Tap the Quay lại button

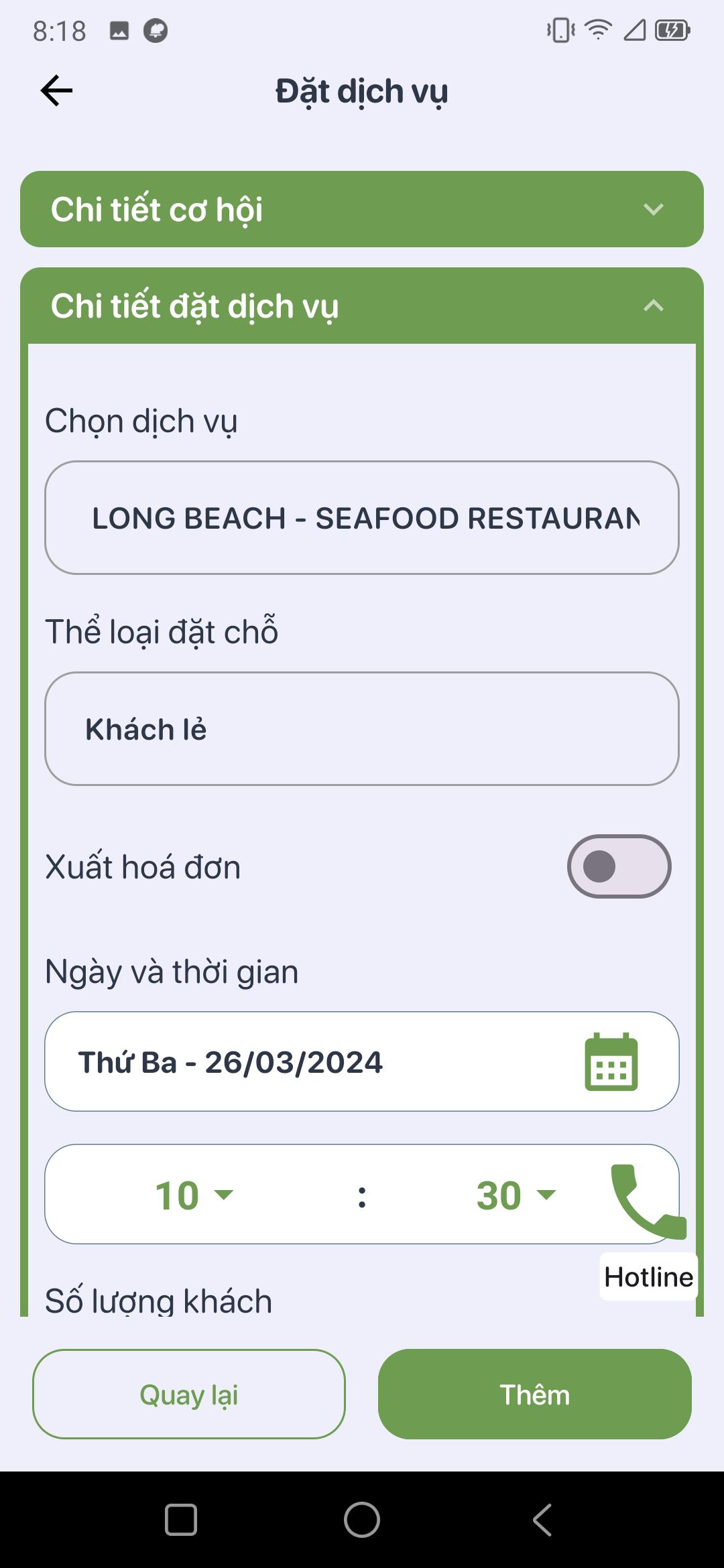[189, 1394]
